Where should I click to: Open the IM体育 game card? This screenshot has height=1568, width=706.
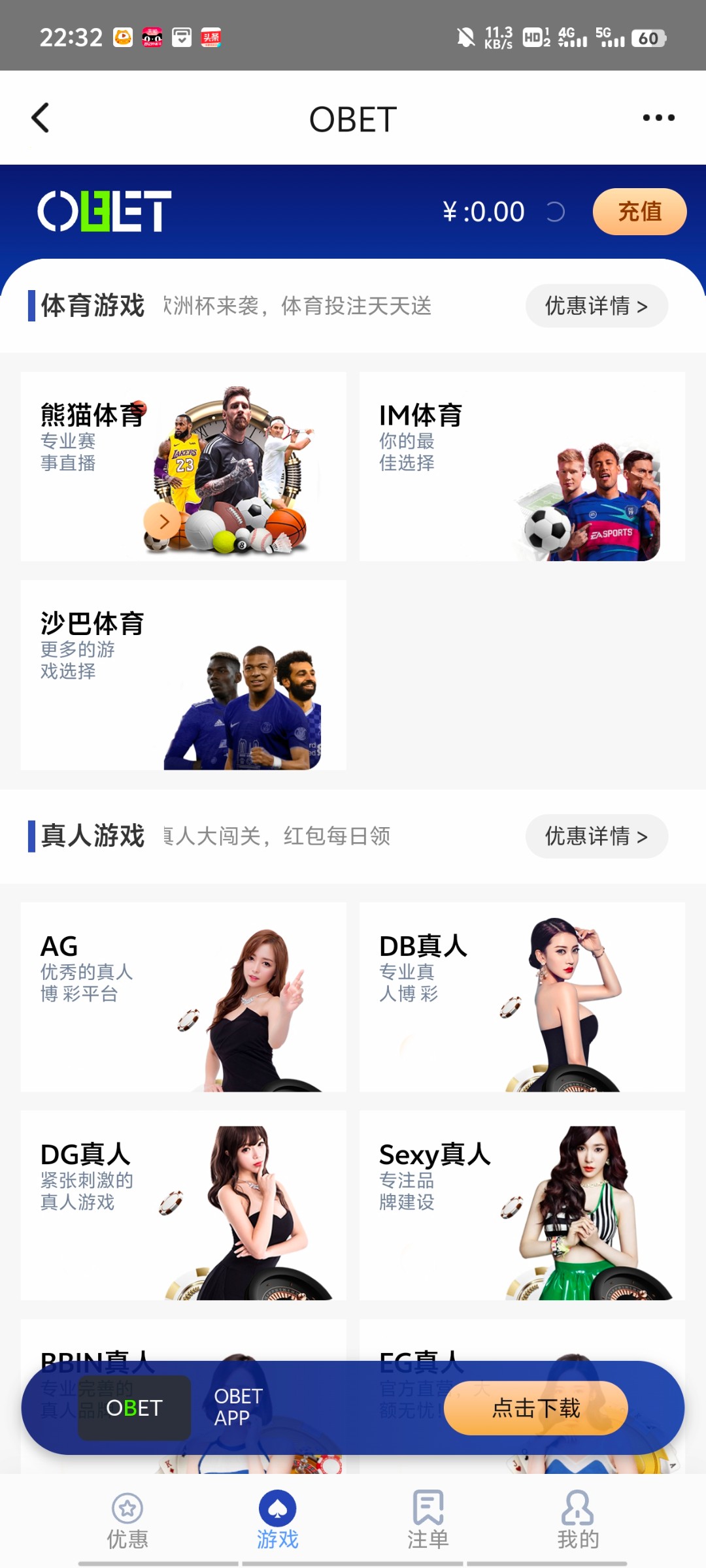pyautogui.click(x=522, y=466)
